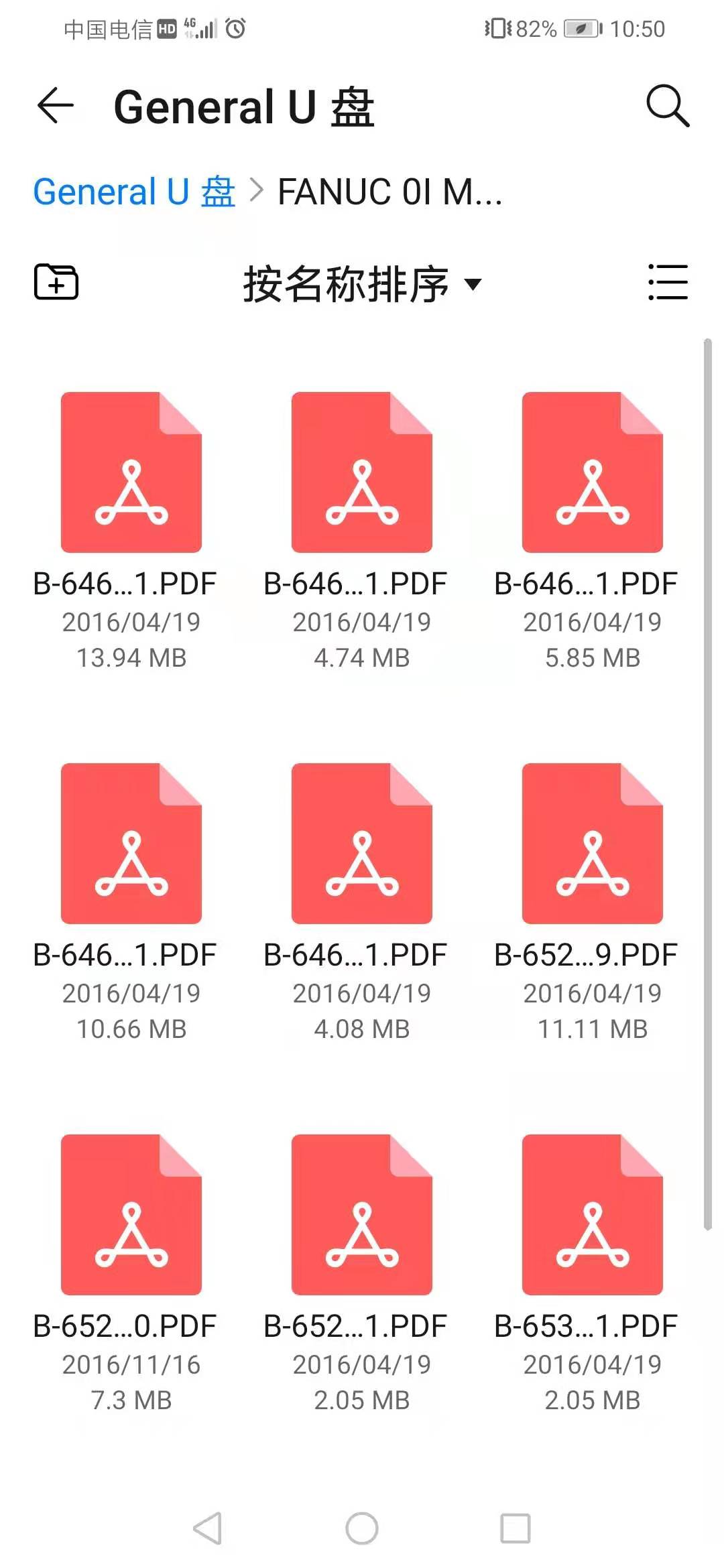Switch to list view layout
Screen dimensions: 724x1568
(x=668, y=282)
